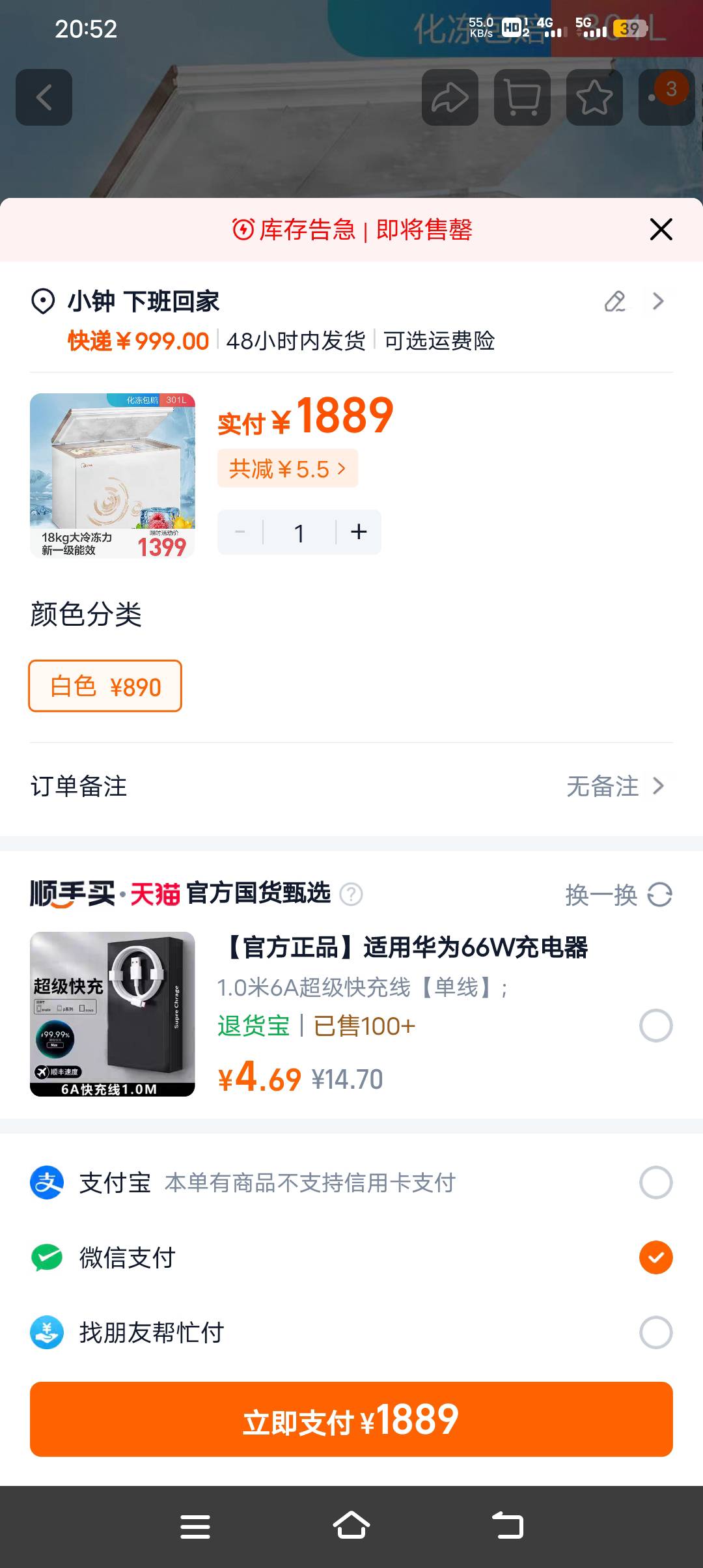The height and width of the screenshot is (1568, 703).
Task: Add the 华为66W充电器 to the order
Action: click(655, 1026)
